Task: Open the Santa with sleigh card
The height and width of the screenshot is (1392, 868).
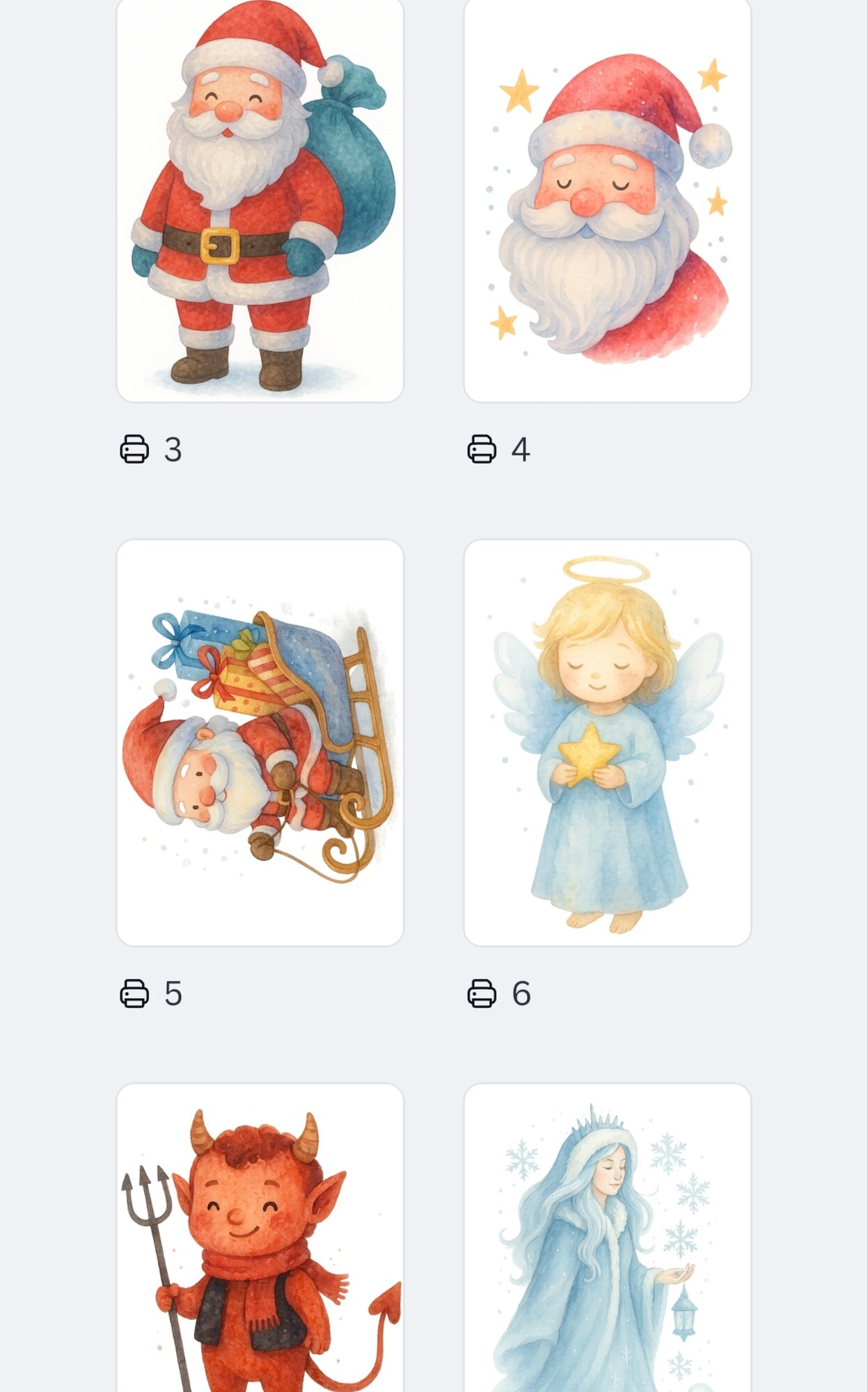Action: point(260,742)
